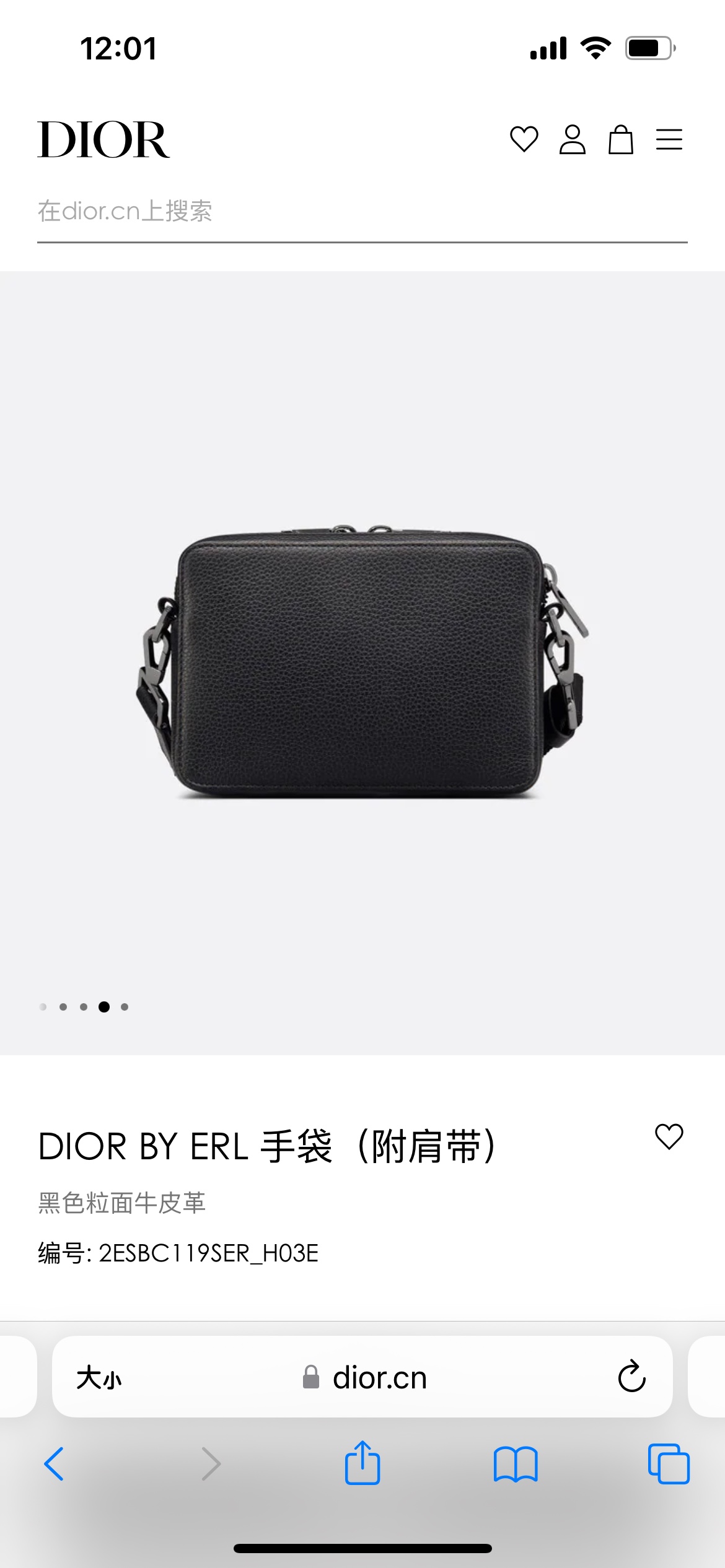This screenshot has height=1568, width=725.
Task: Open the account profile icon
Action: tap(572, 139)
